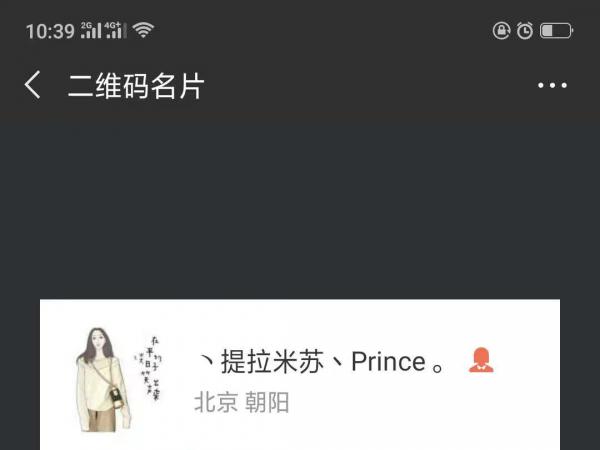
Task: Go back from the 二维码名片 page
Action: [33, 85]
